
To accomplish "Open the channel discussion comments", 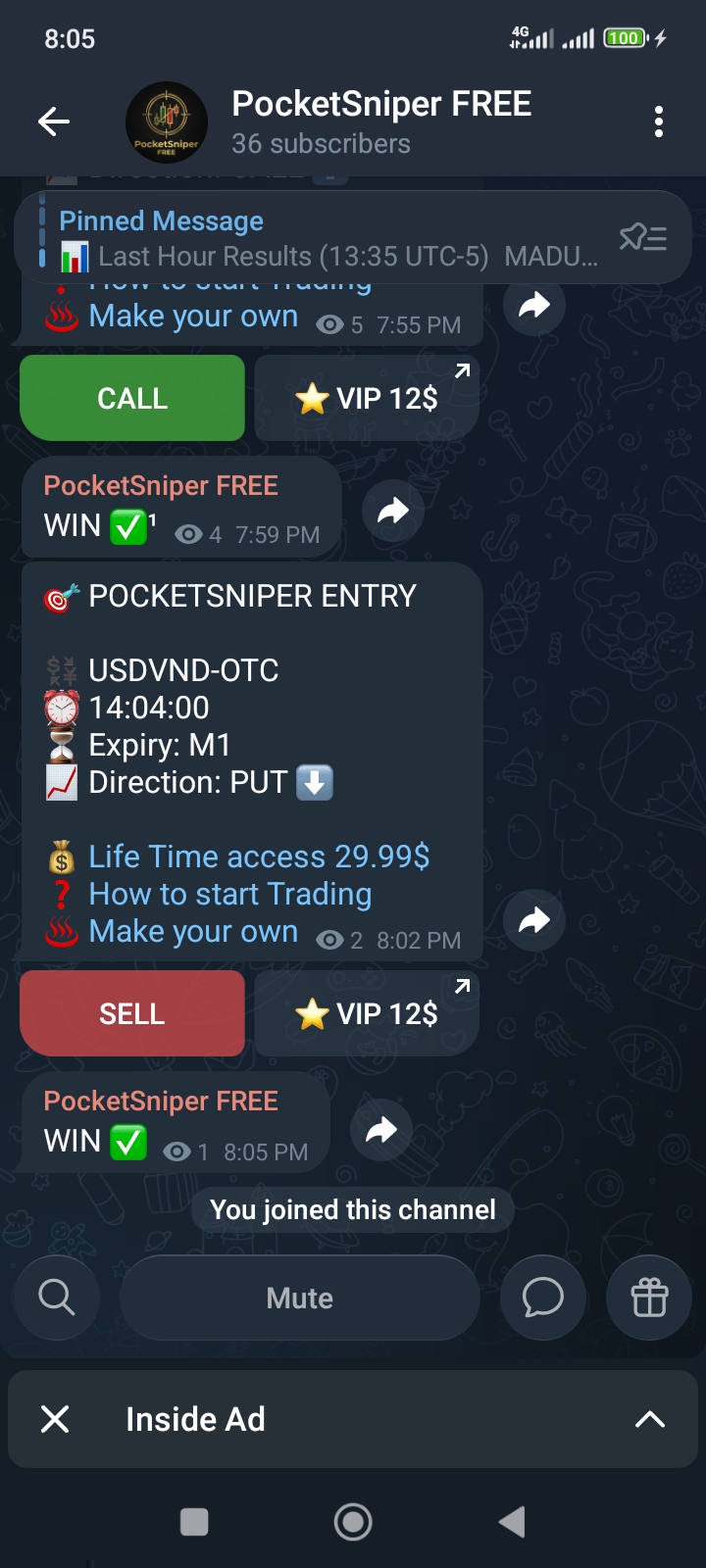I will pyautogui.click(x=542, y=1298).
